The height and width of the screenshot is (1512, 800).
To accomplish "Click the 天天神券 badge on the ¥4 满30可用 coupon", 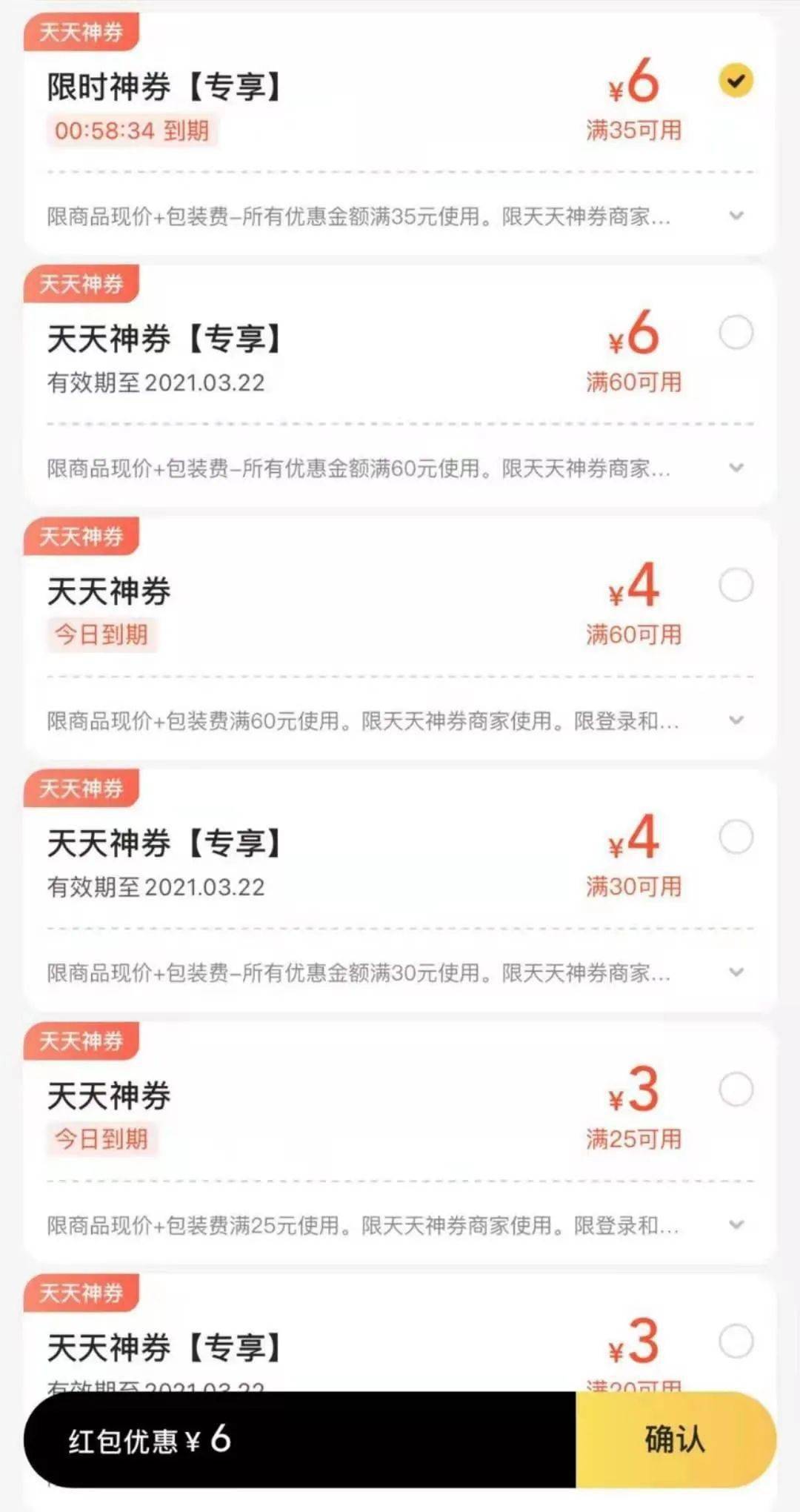I will coord(81,789).
